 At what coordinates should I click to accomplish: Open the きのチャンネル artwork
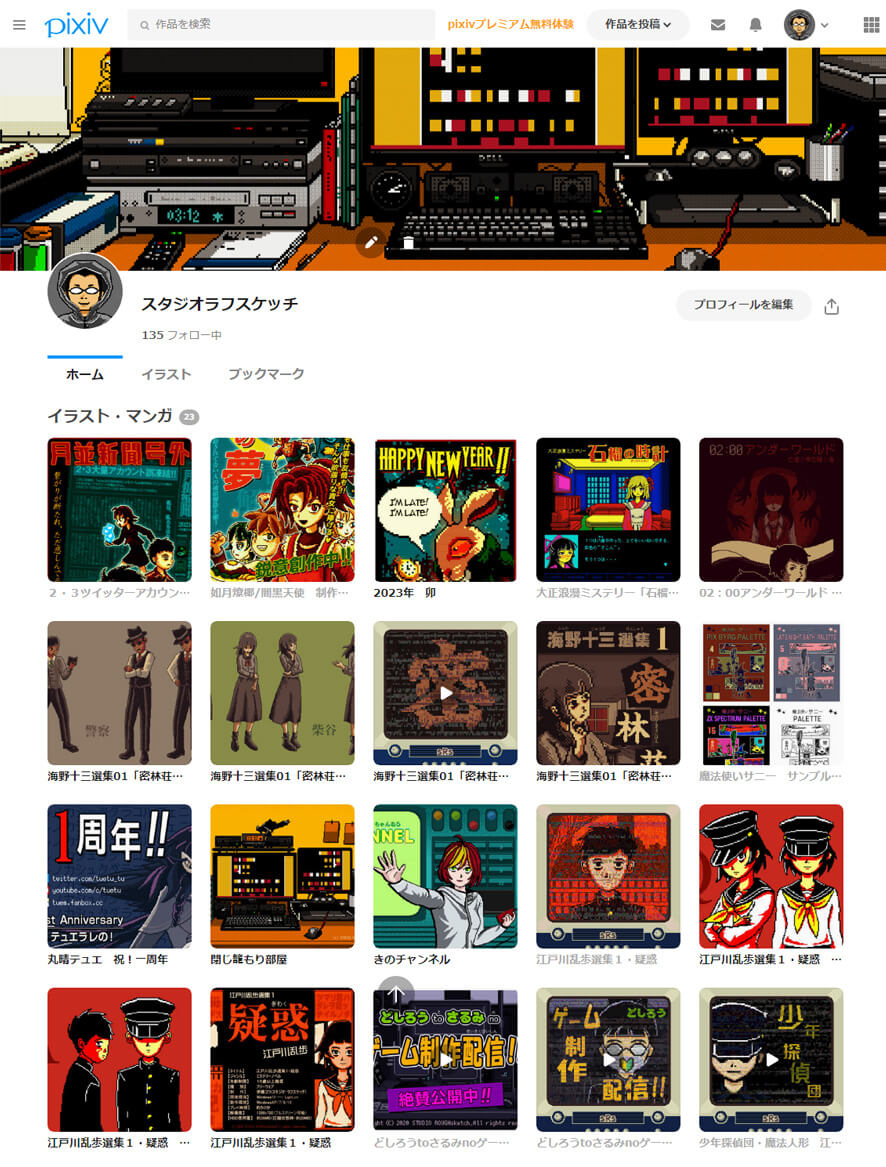445,876
